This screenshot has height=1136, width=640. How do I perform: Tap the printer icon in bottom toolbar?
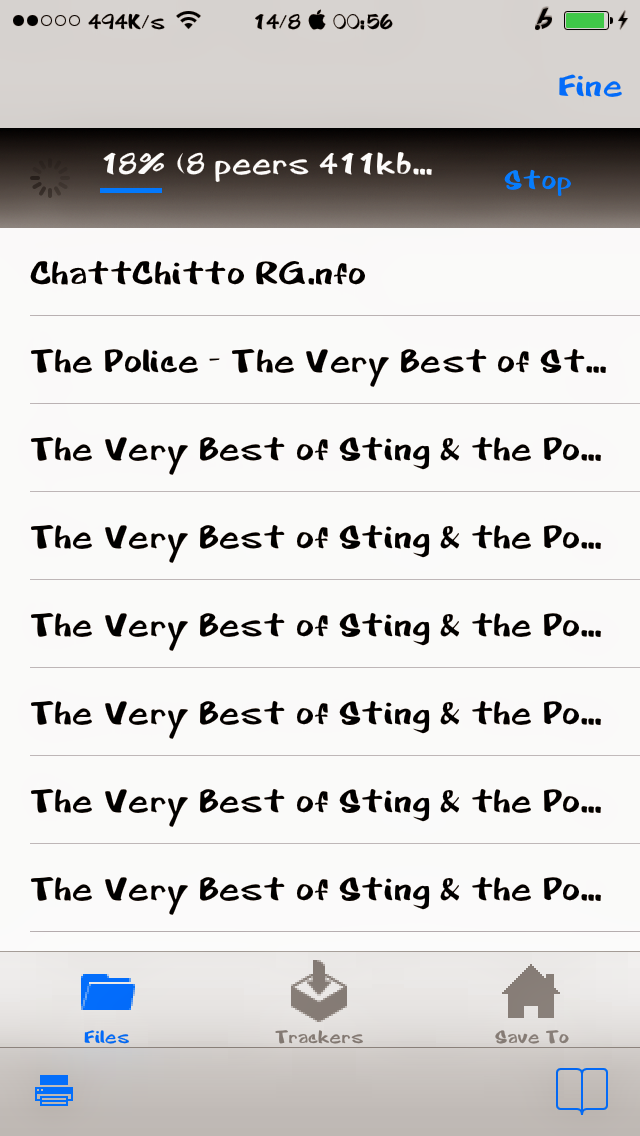point(54,1090)
